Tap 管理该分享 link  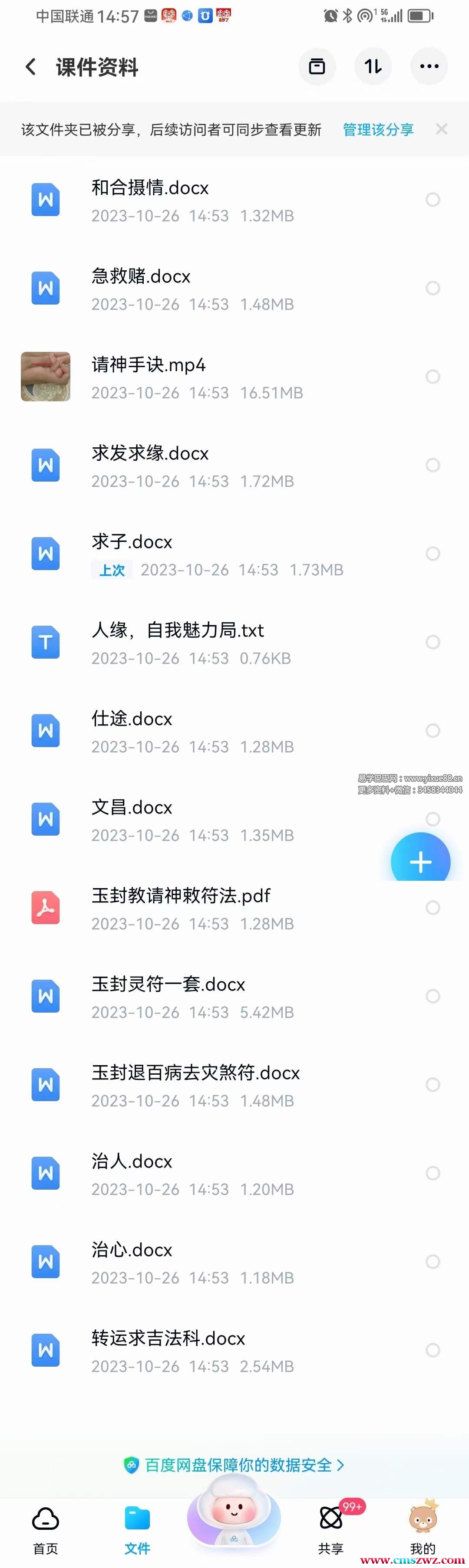(x=378, y=130)
